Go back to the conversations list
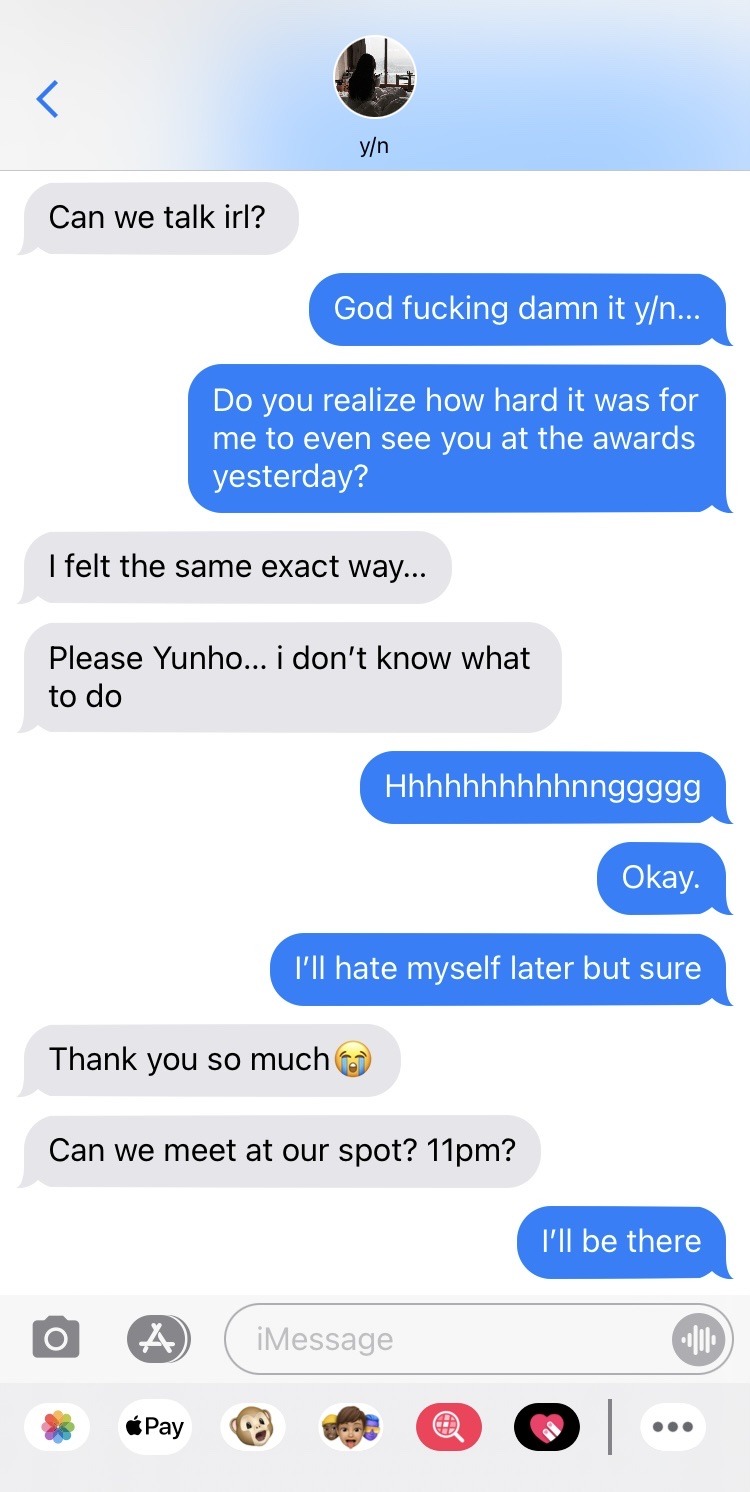750x1492 pixels. pos(47,98)
